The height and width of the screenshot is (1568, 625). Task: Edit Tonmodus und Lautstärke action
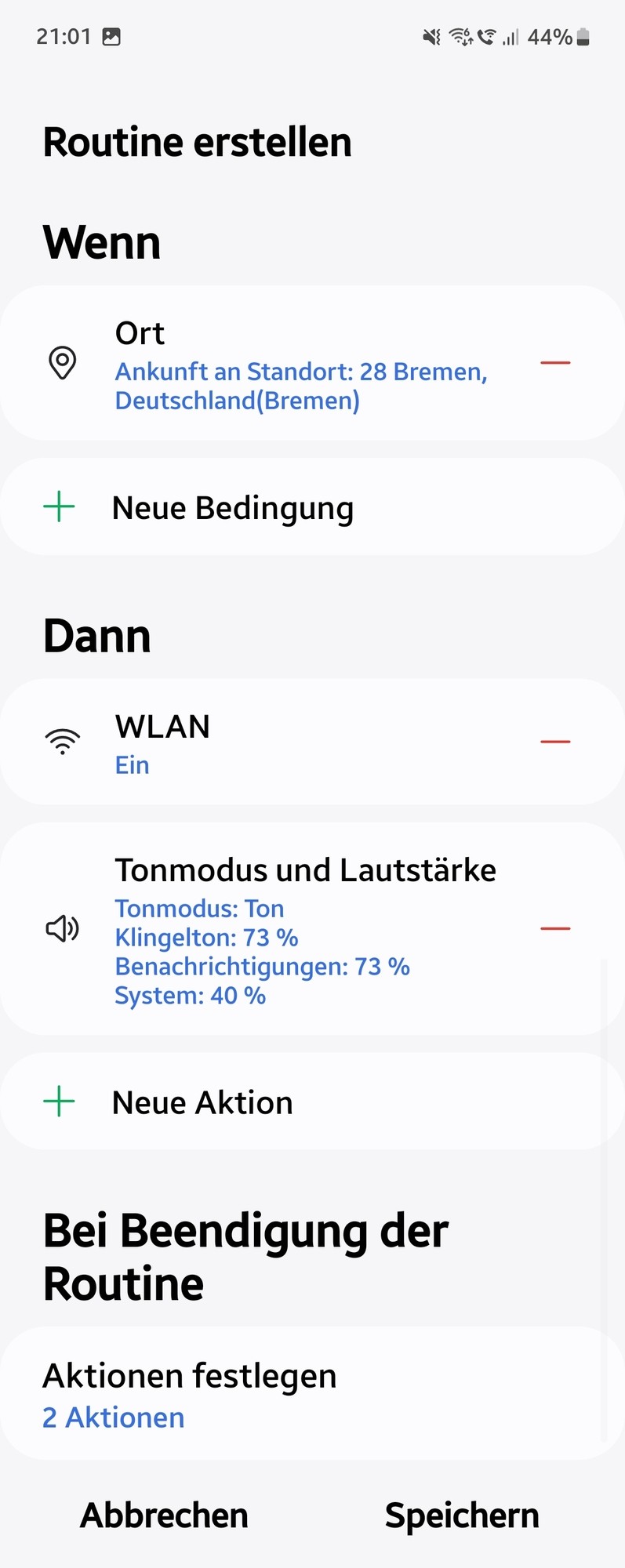[304, 930]
